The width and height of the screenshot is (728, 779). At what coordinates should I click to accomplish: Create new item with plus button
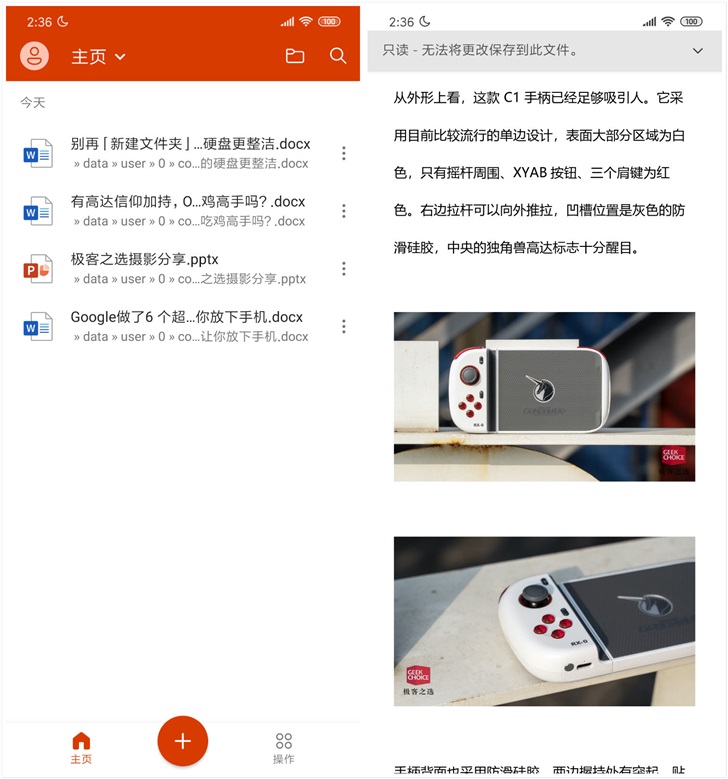point(182,741)
